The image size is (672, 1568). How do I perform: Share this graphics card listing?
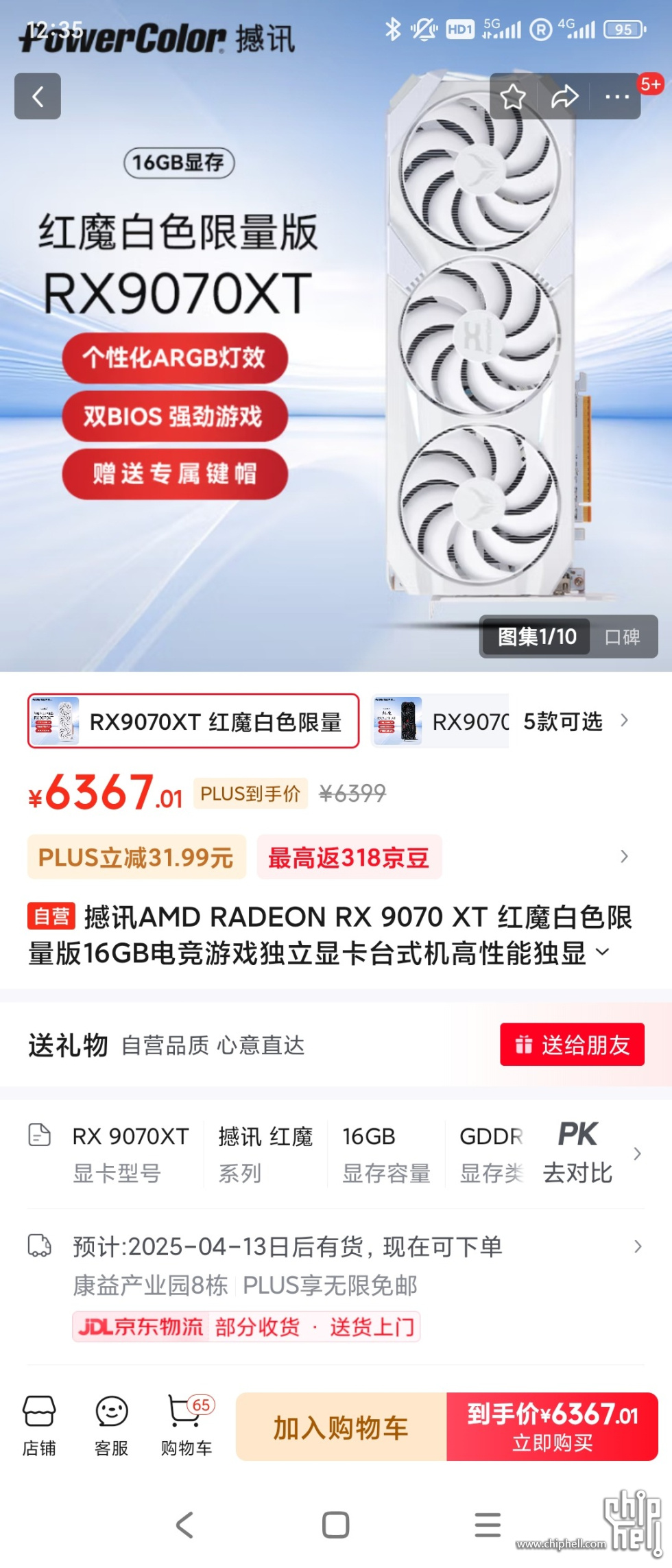point(564,97)
